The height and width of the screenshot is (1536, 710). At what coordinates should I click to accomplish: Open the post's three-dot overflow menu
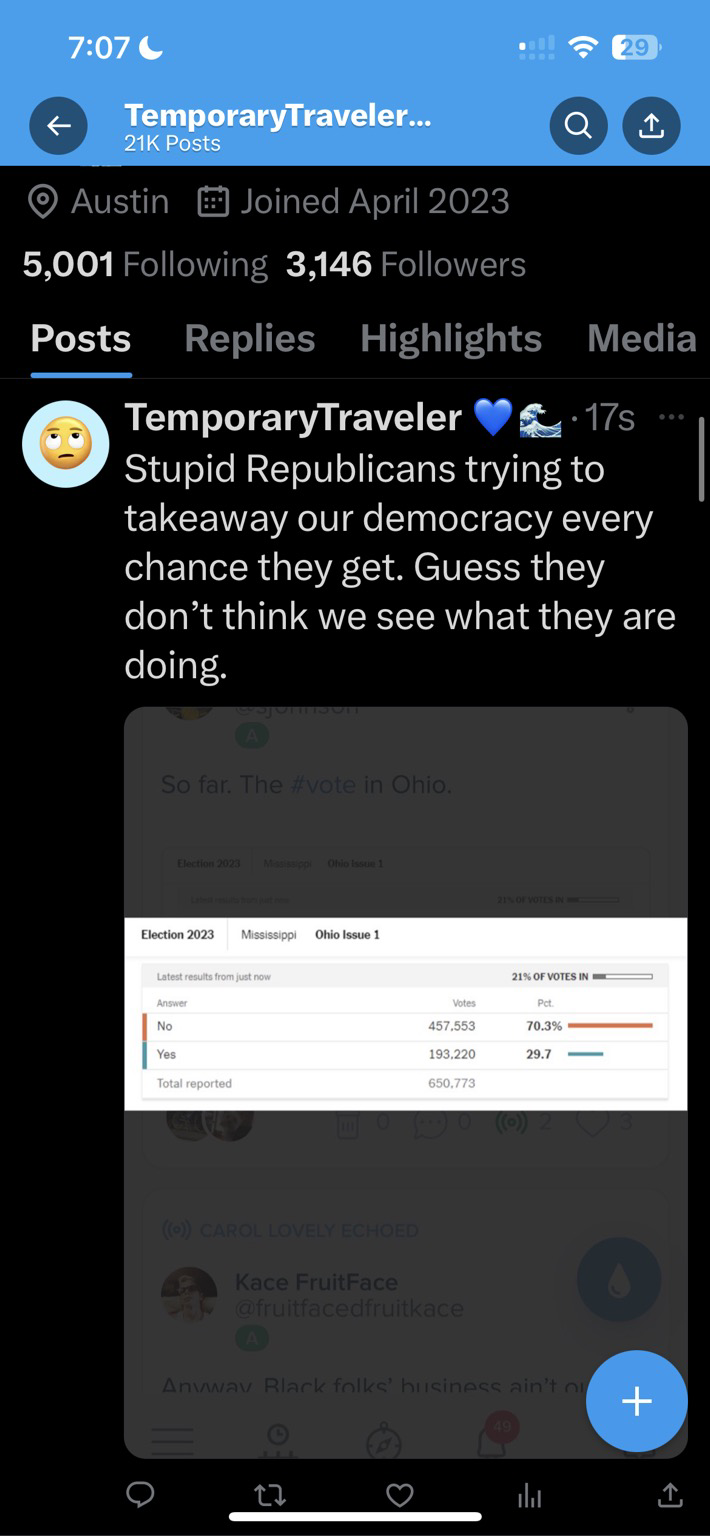point(671,418)
